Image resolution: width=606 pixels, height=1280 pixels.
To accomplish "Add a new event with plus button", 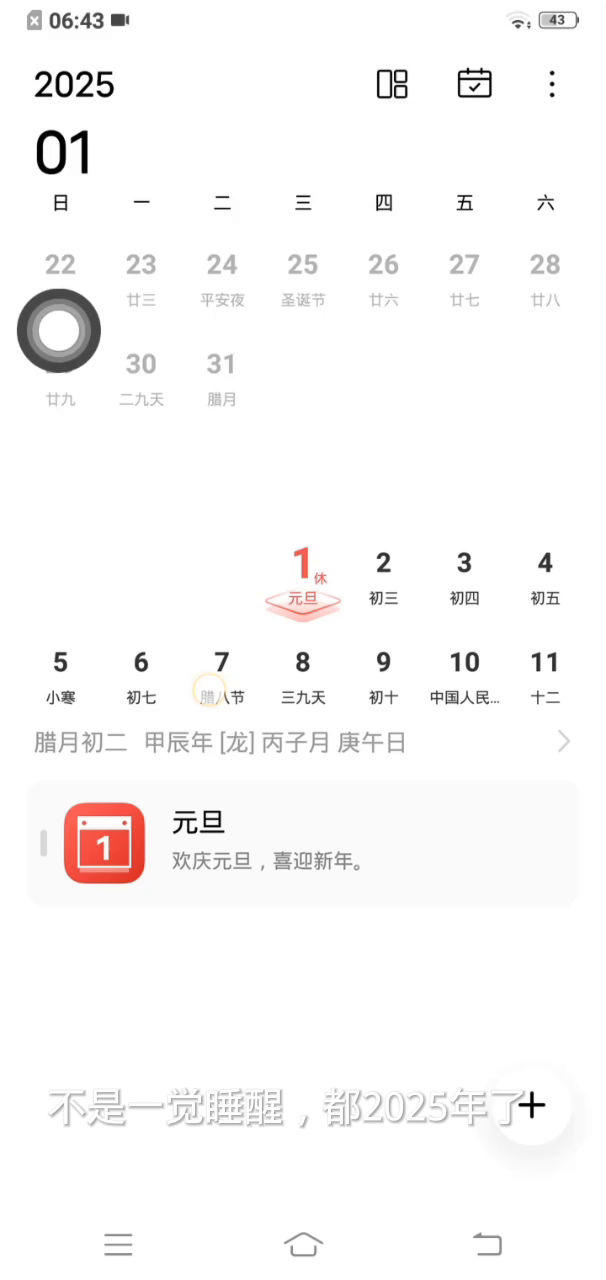I will coord(532,1105).
